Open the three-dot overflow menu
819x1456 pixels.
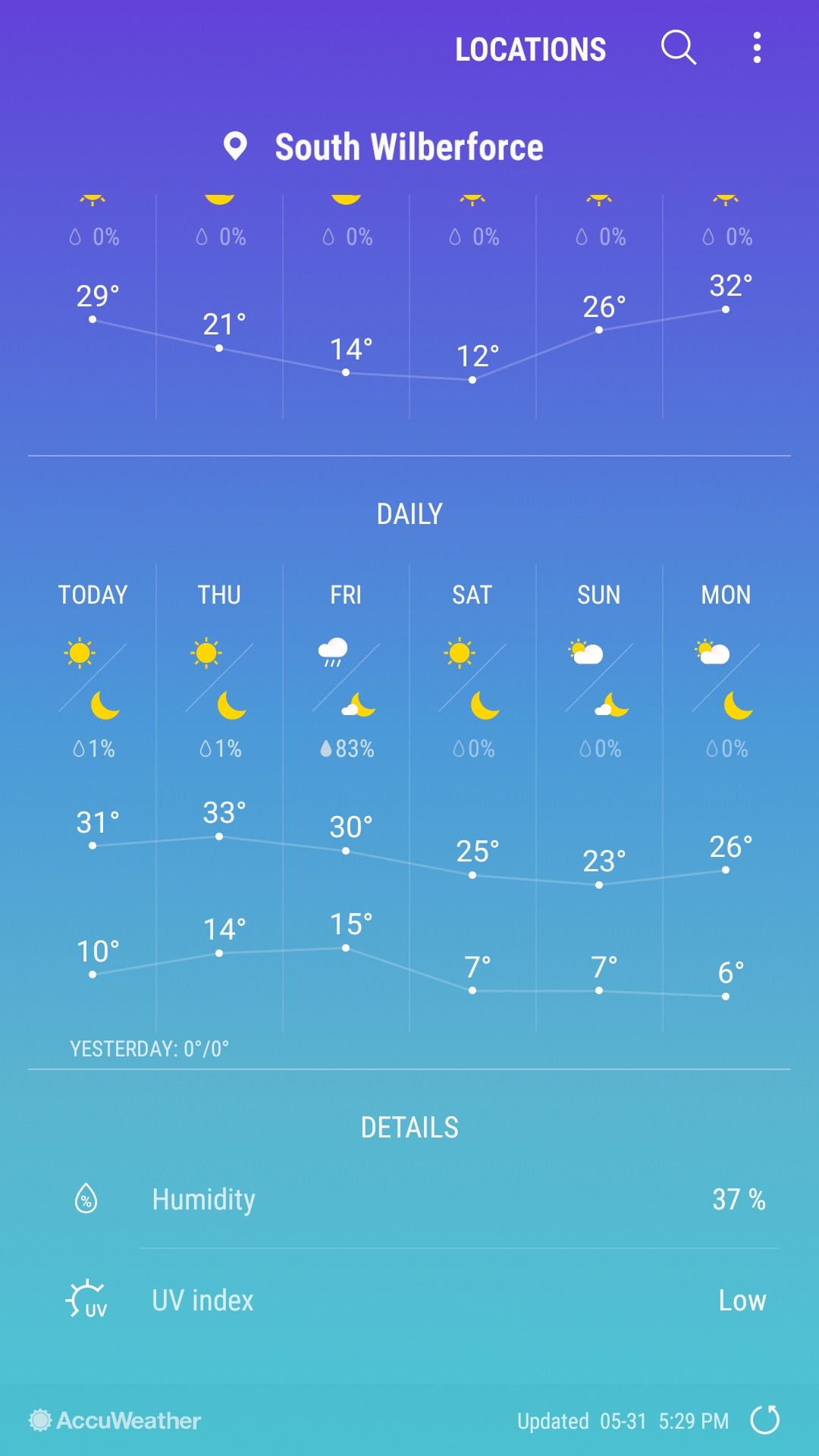tap(757, 48)
